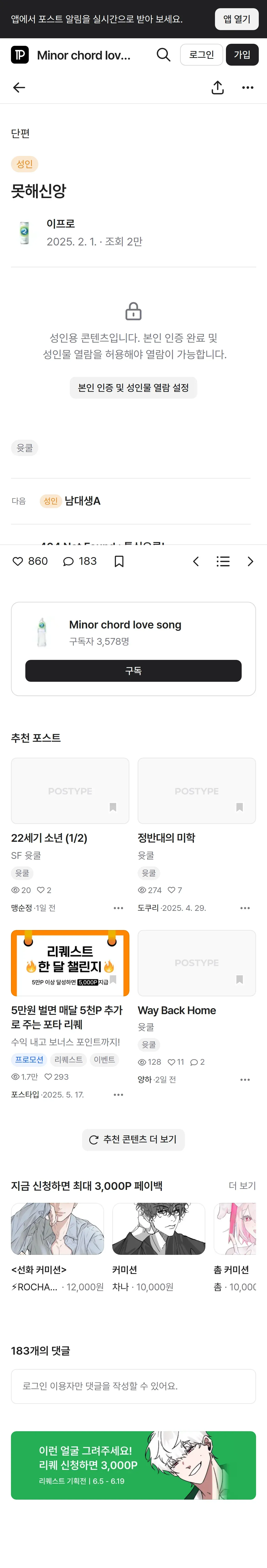Share this post

point(218,88)
